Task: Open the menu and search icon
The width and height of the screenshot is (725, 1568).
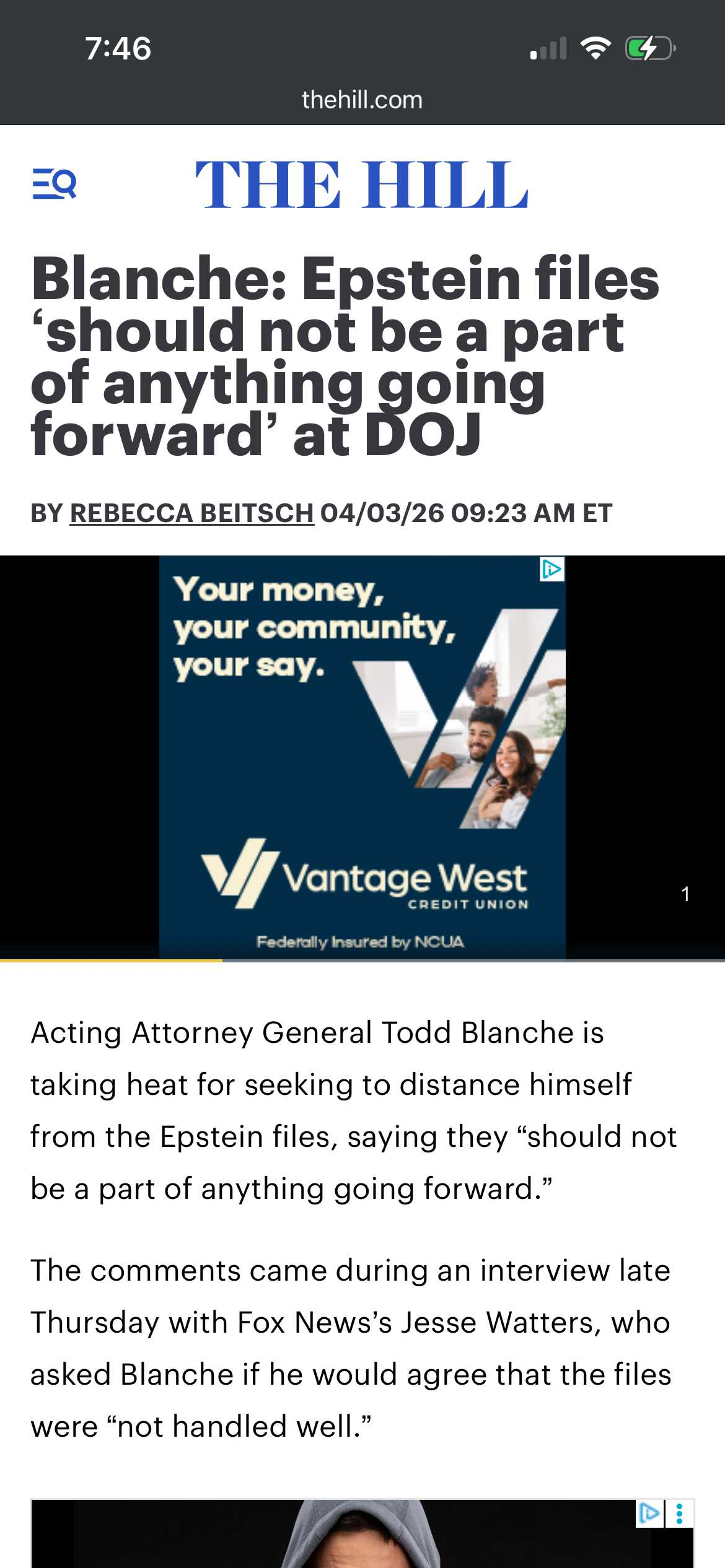Action: click(55, 184)
